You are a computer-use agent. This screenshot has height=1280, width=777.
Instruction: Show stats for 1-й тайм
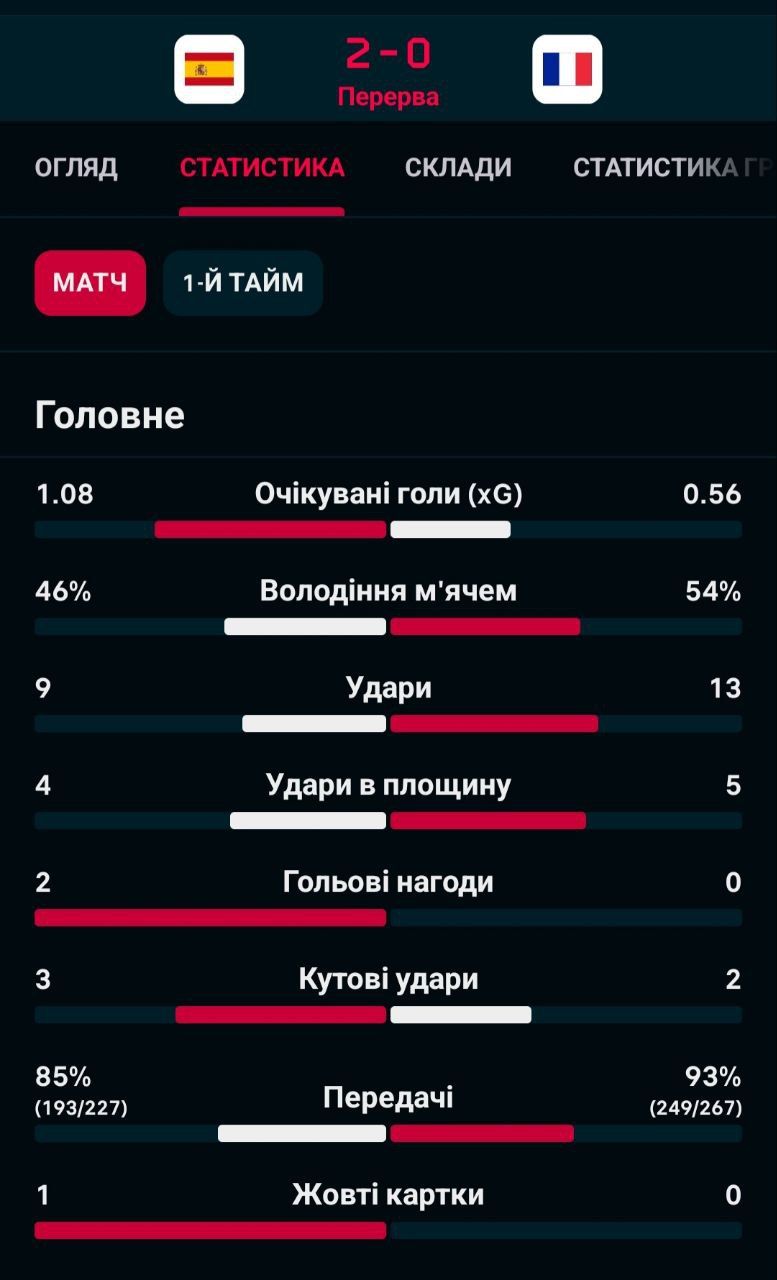click(243, 283)
